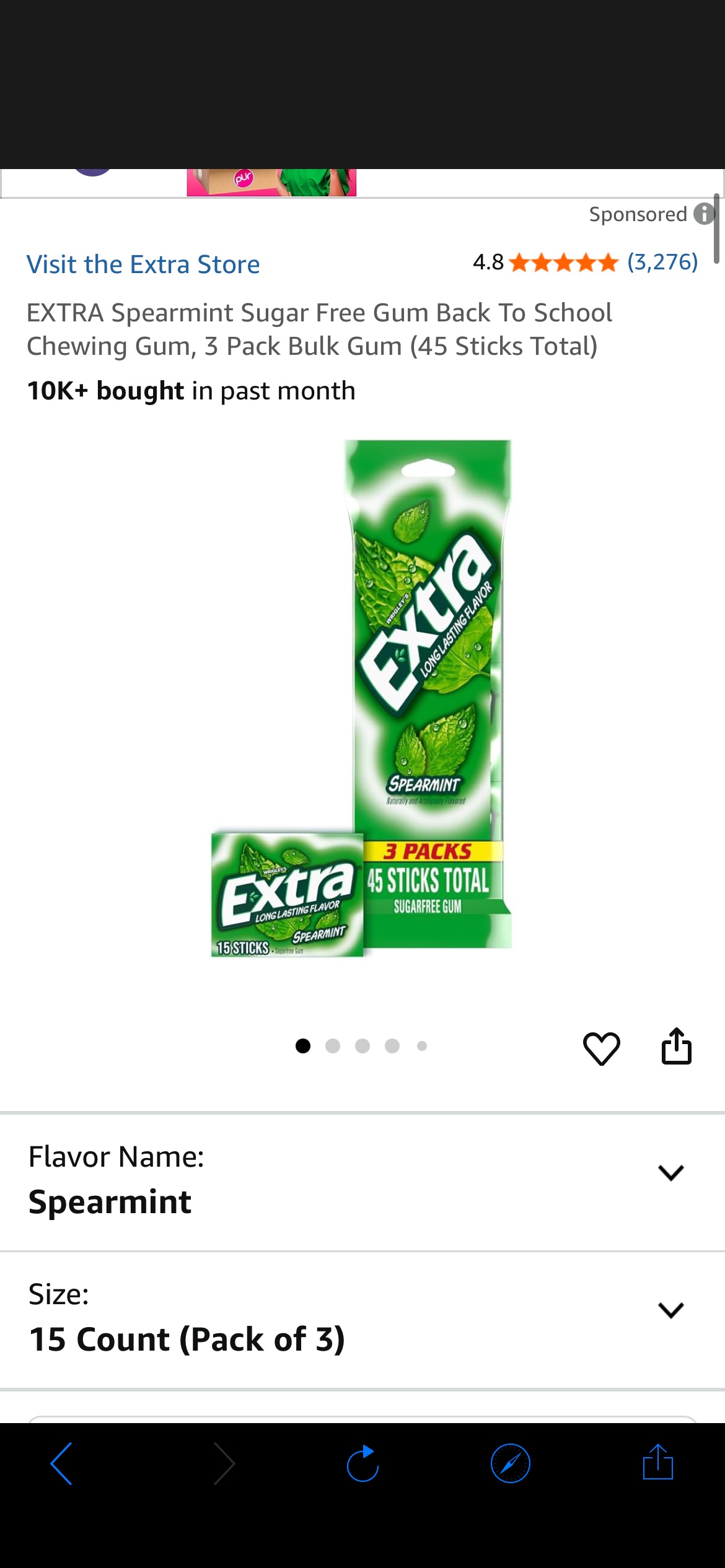Select the last carousel dot
The height and width of the screenshot is (1568, 725).
pos(422,1046)
